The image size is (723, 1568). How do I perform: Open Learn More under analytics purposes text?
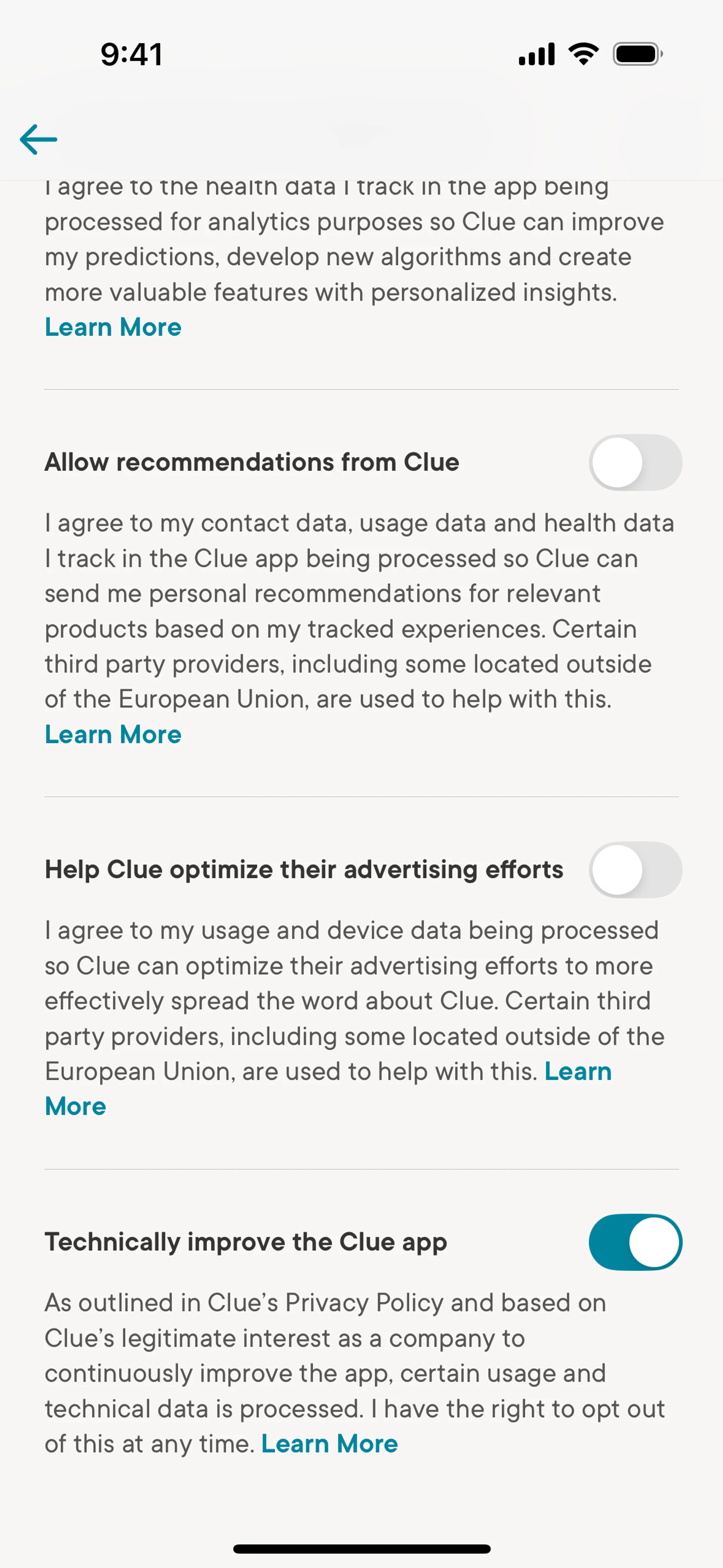[113, 327]
